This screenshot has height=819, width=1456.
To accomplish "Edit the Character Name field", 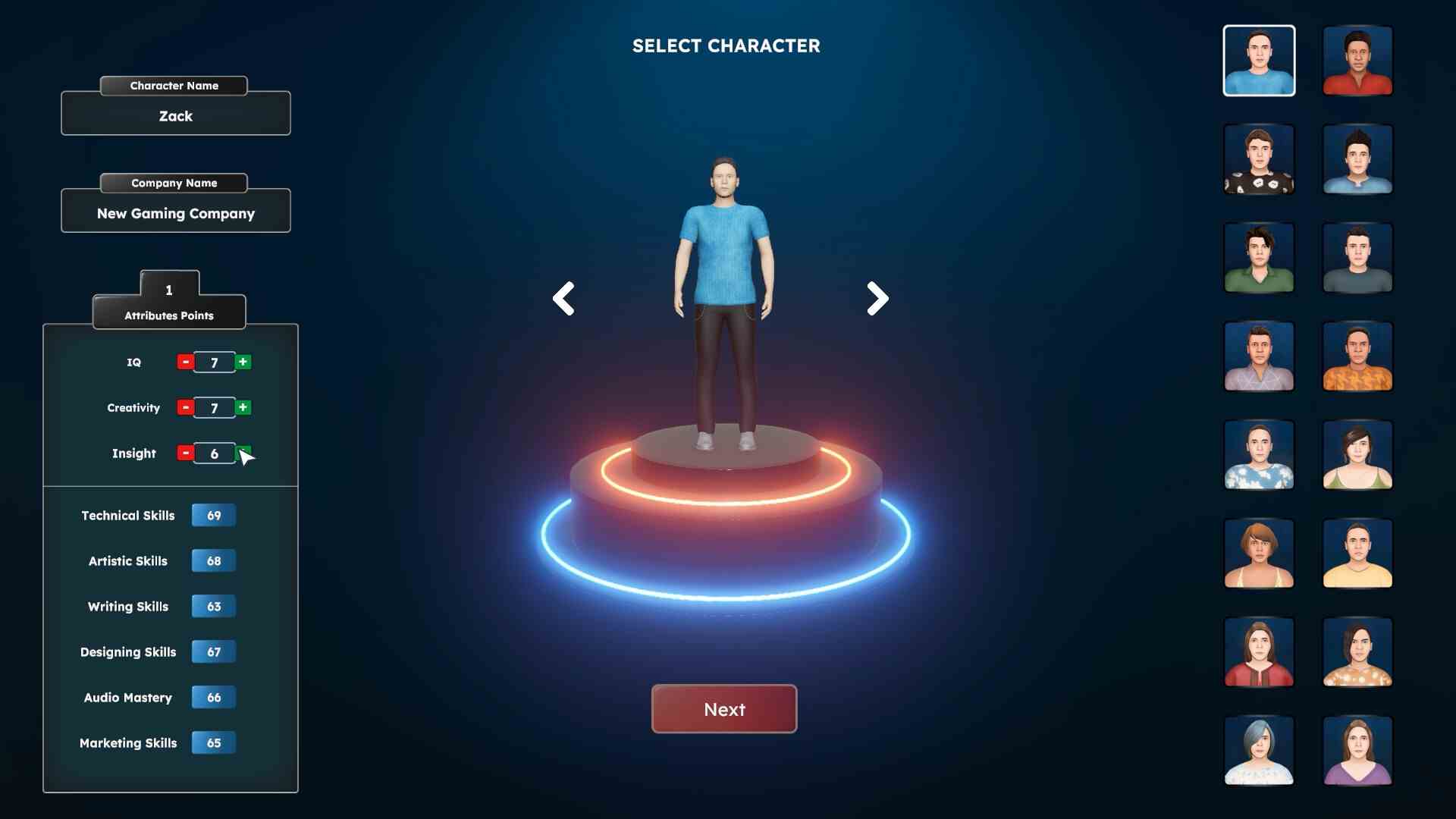I will pyautogui.click(x=175, y=115).
